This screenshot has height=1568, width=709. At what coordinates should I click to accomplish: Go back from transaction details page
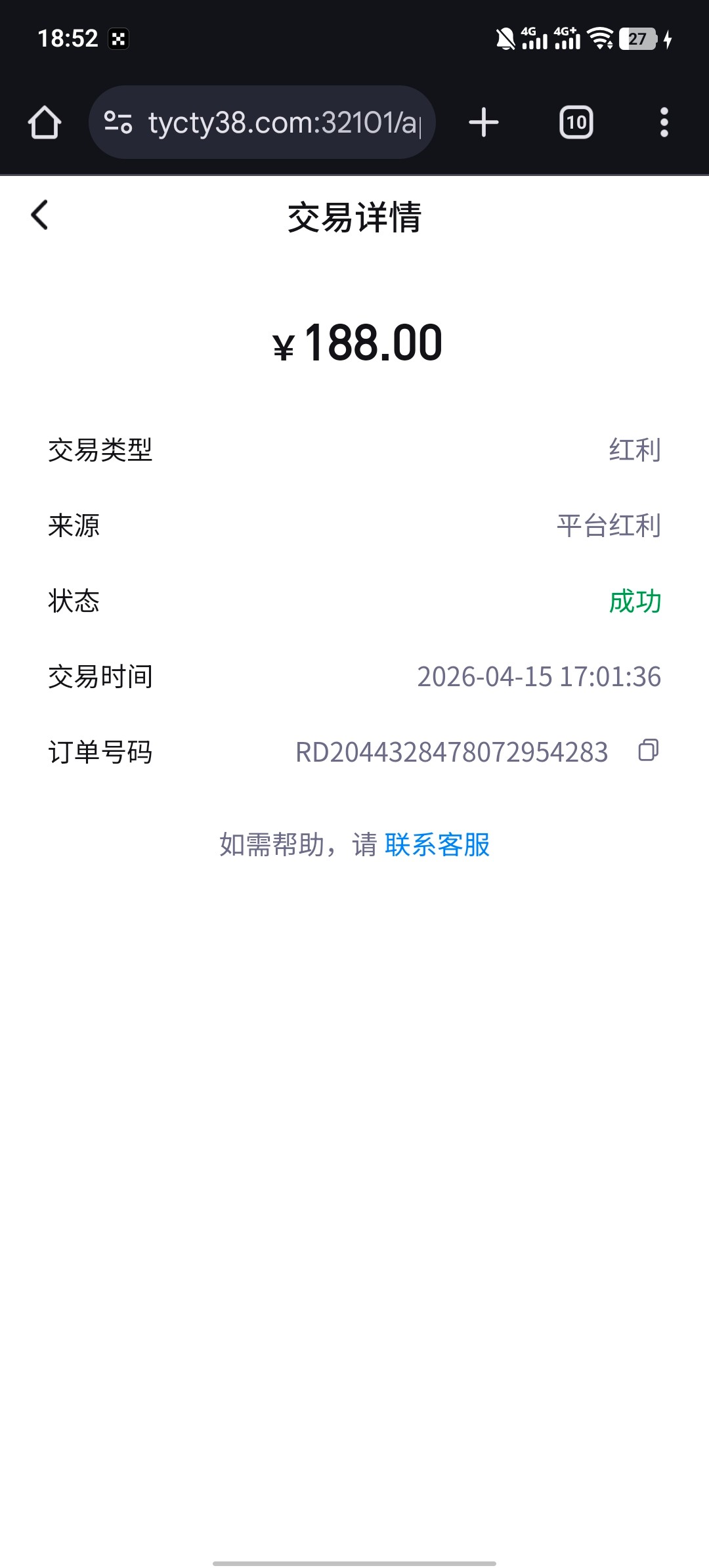40,215
